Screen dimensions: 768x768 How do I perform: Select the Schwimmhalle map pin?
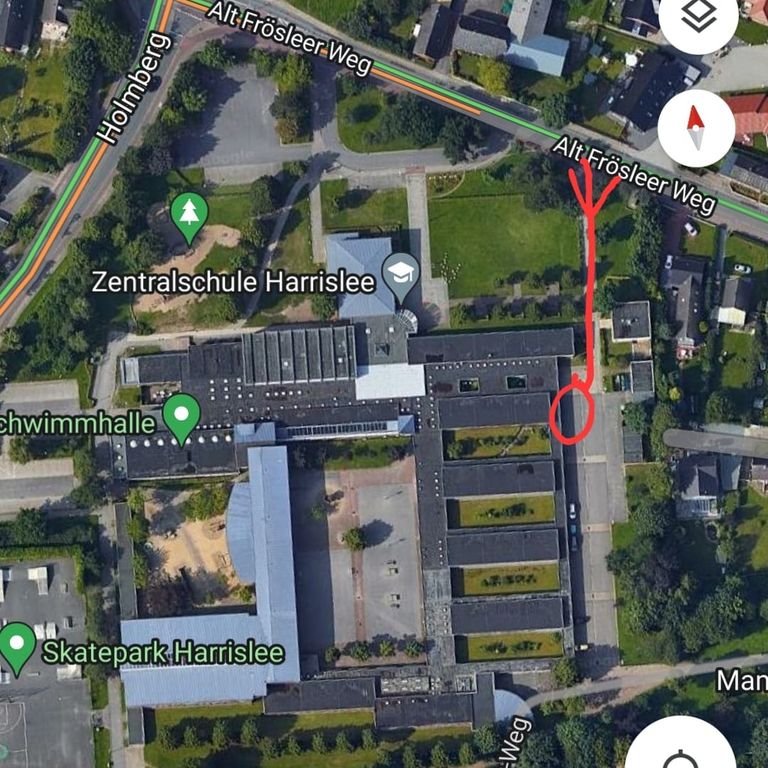(x=181, y=415)
